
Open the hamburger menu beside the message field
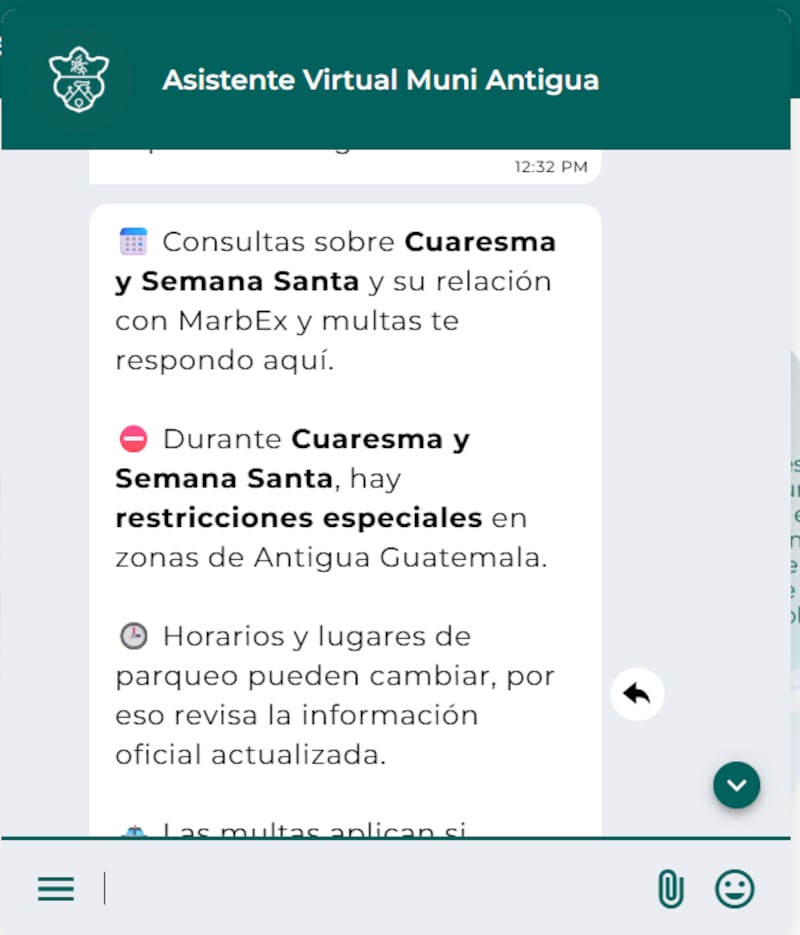pos(56,888)
